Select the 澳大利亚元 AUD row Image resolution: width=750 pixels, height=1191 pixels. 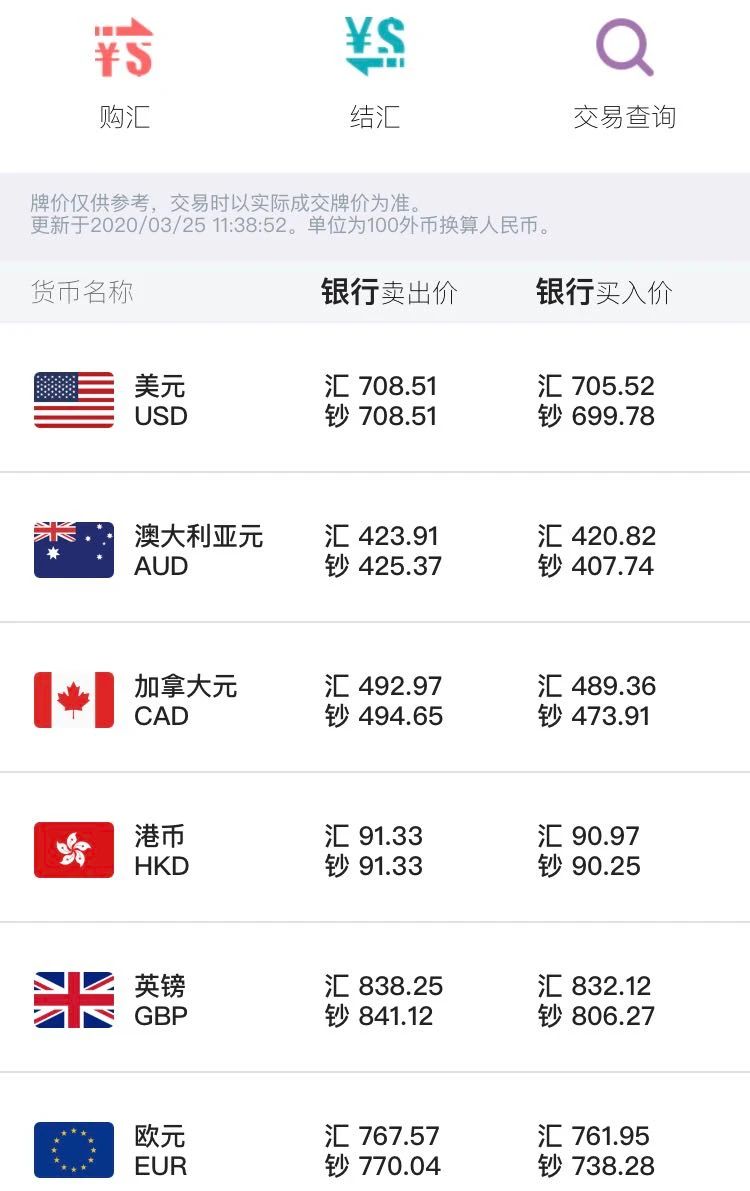375,550
